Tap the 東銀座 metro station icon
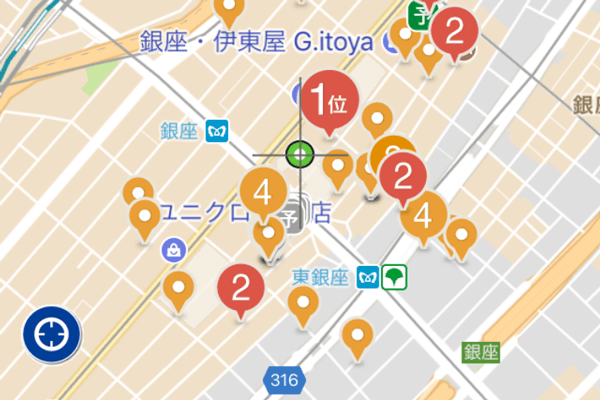Image resolution: width=600 pixels, height=400 pixels. click(x=370, y=277)
